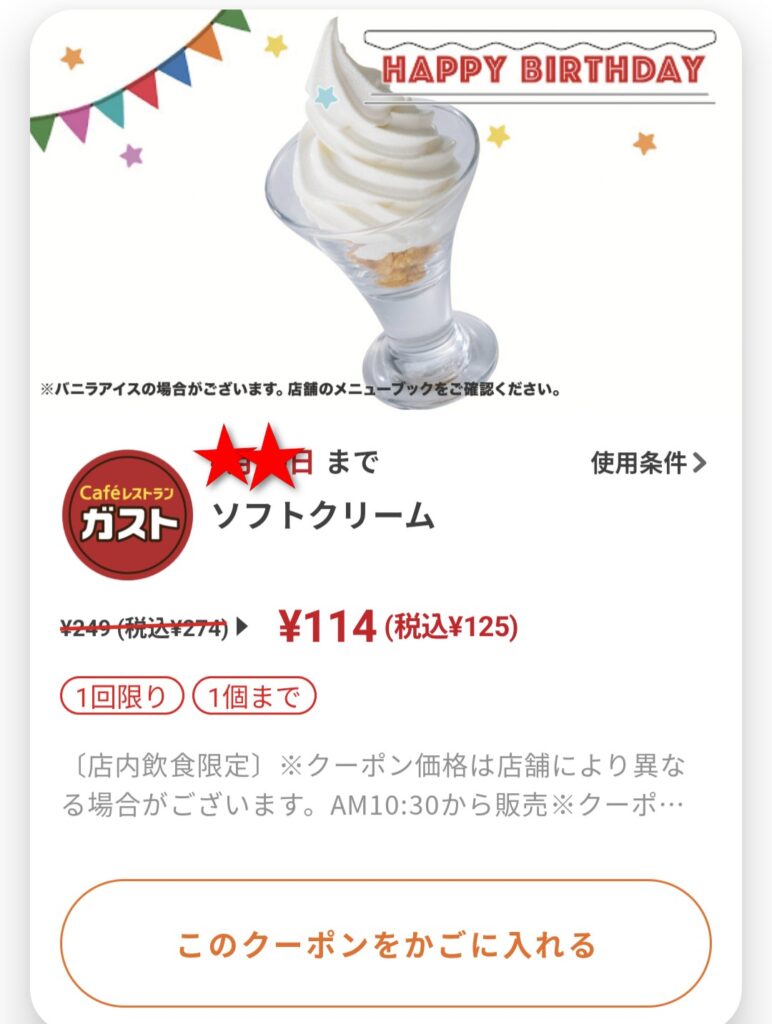Open the 使用条件 usage conditions link
The image size is (772, 1024).
pos(648,463)
